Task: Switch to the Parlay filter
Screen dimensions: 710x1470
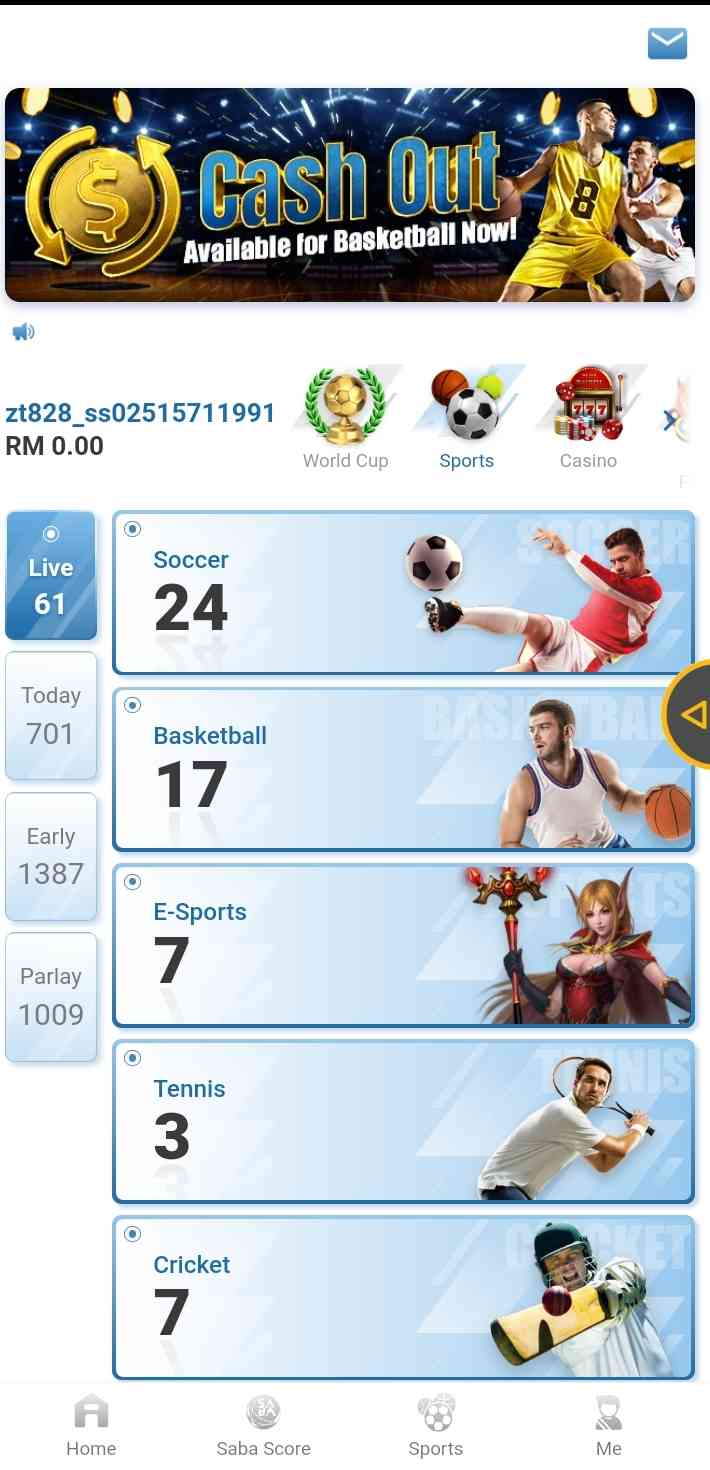Action: point(51,997)
